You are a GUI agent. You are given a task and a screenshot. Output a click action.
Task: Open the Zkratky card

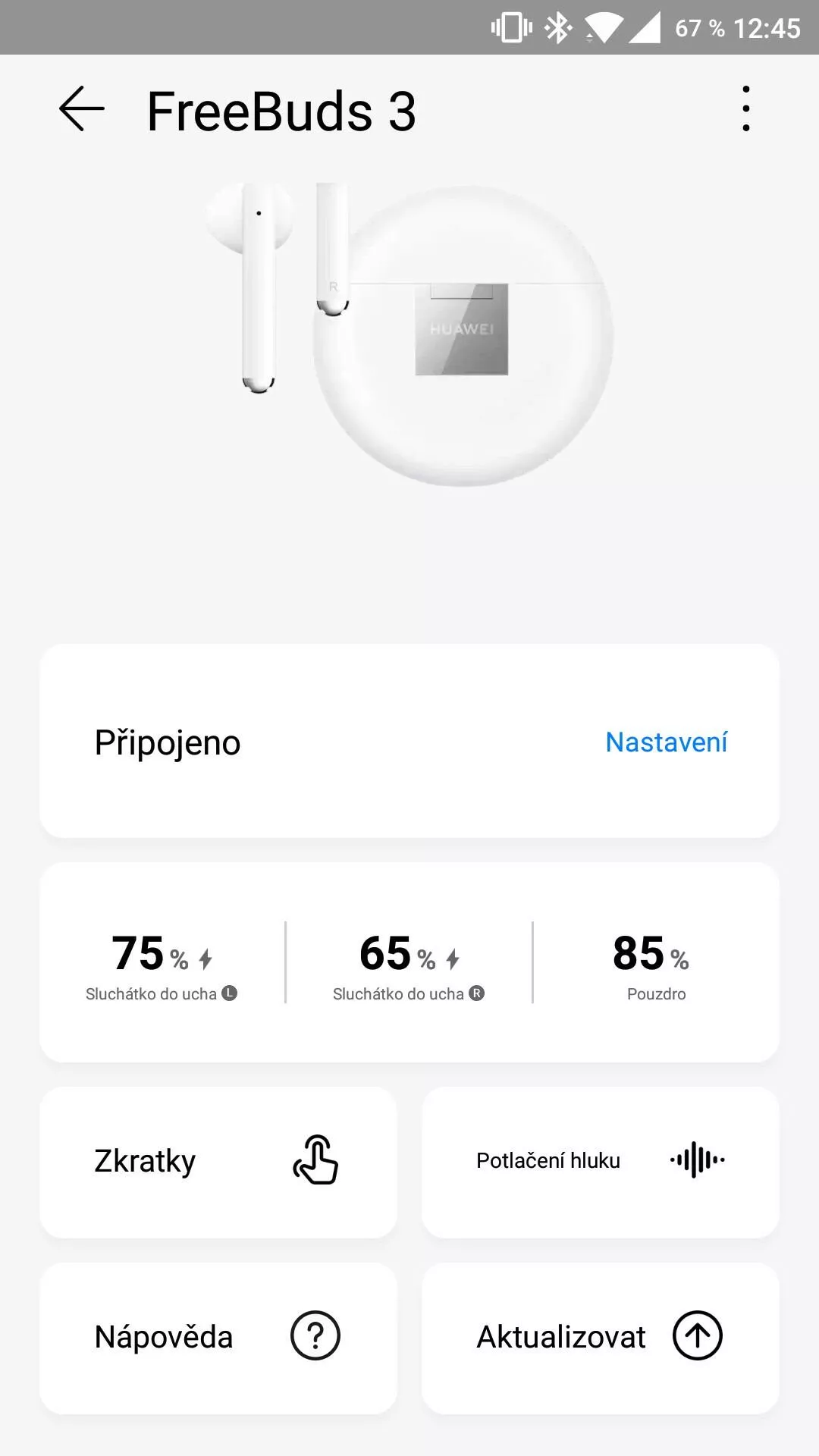(x=218, y=1162)
